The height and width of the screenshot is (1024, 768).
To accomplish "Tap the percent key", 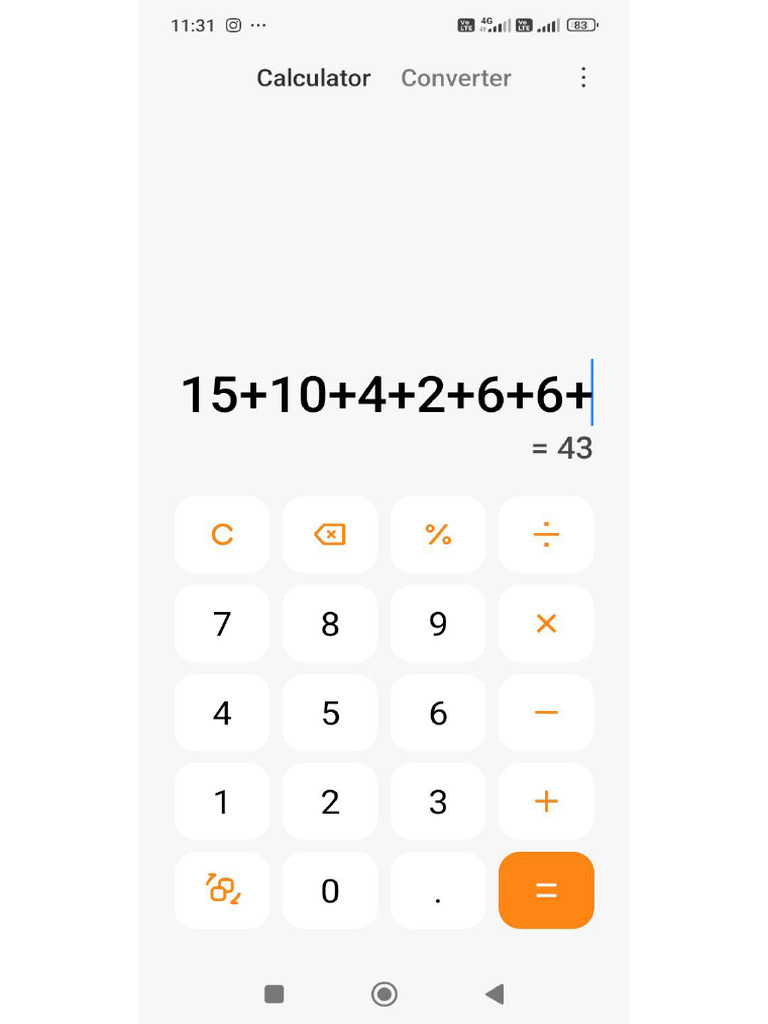I will click(438, 534).
